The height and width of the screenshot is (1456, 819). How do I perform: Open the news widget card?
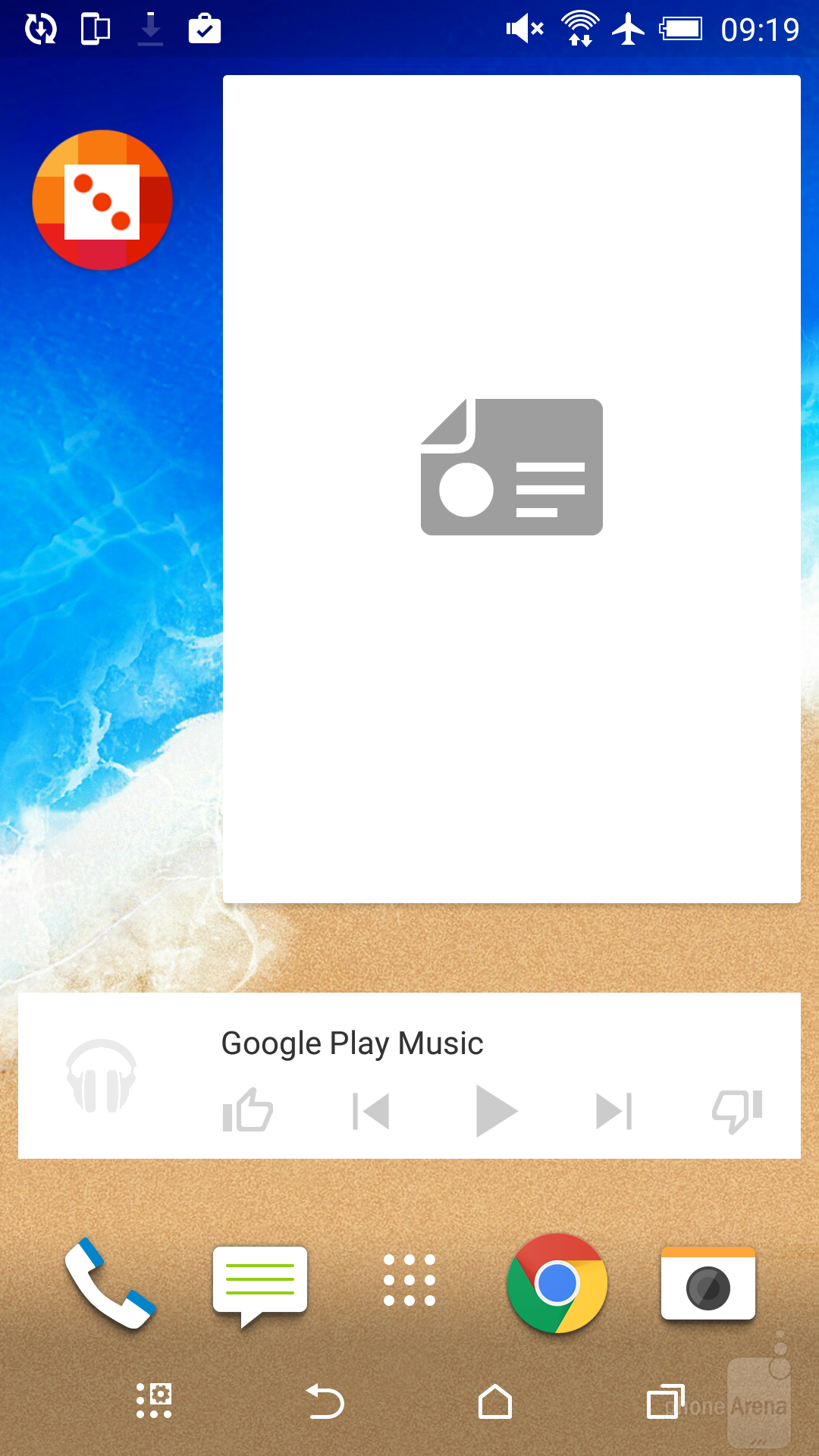pyautogui.click(x=512, y=488)
